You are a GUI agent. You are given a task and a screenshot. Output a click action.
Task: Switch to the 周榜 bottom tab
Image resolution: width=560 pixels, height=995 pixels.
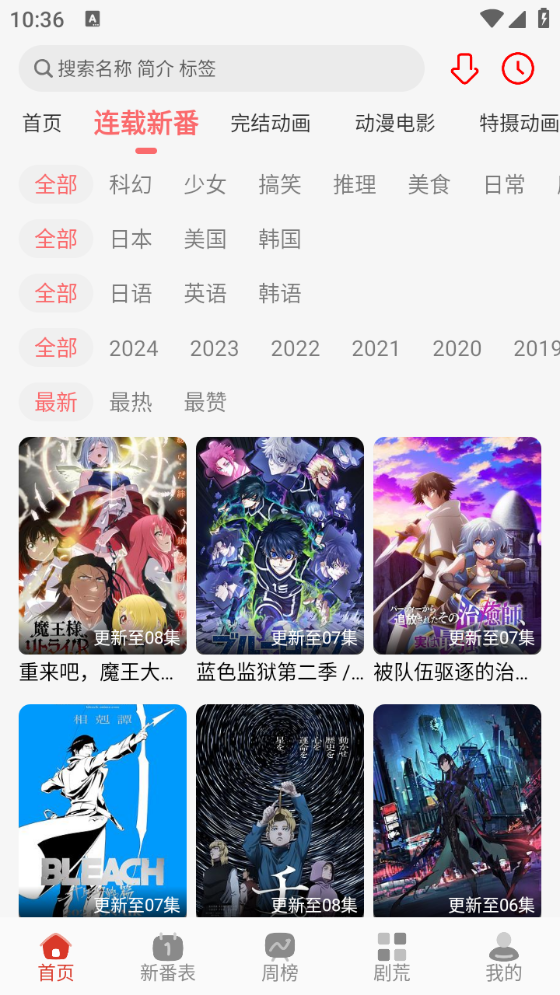pyautogui.click(x=279, y=957)
